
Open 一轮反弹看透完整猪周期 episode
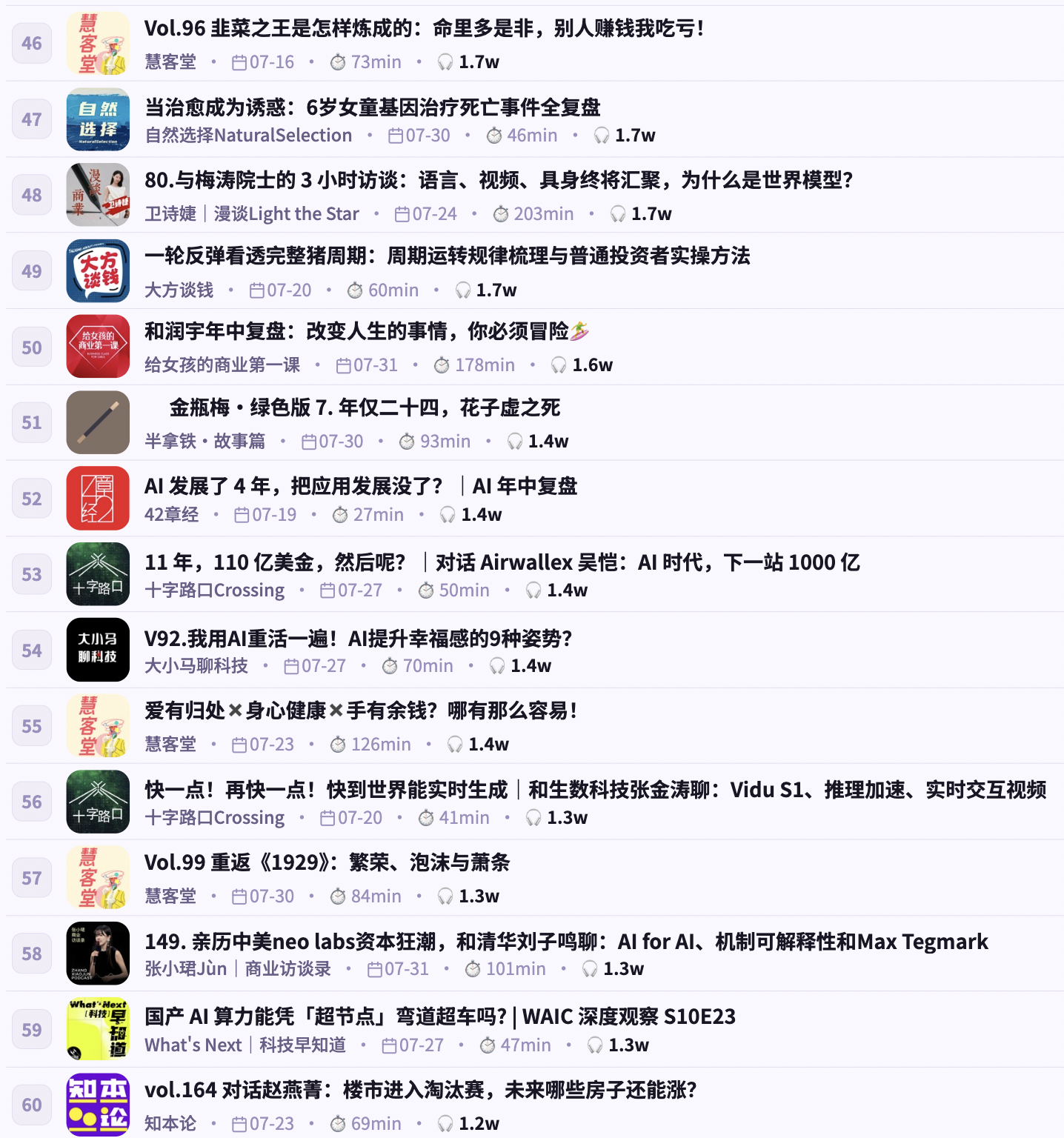pos(448,256)
